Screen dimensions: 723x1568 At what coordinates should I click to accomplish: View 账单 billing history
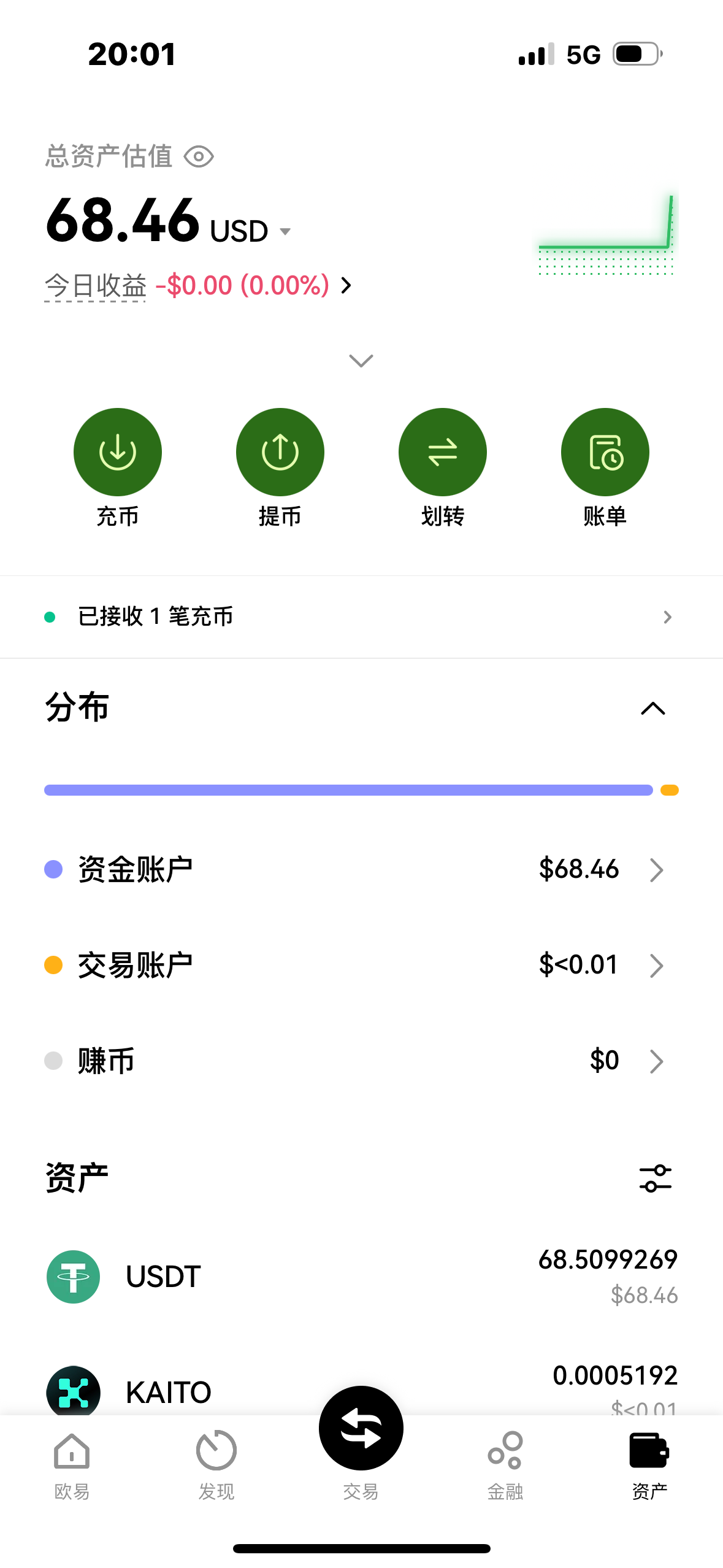605,453
